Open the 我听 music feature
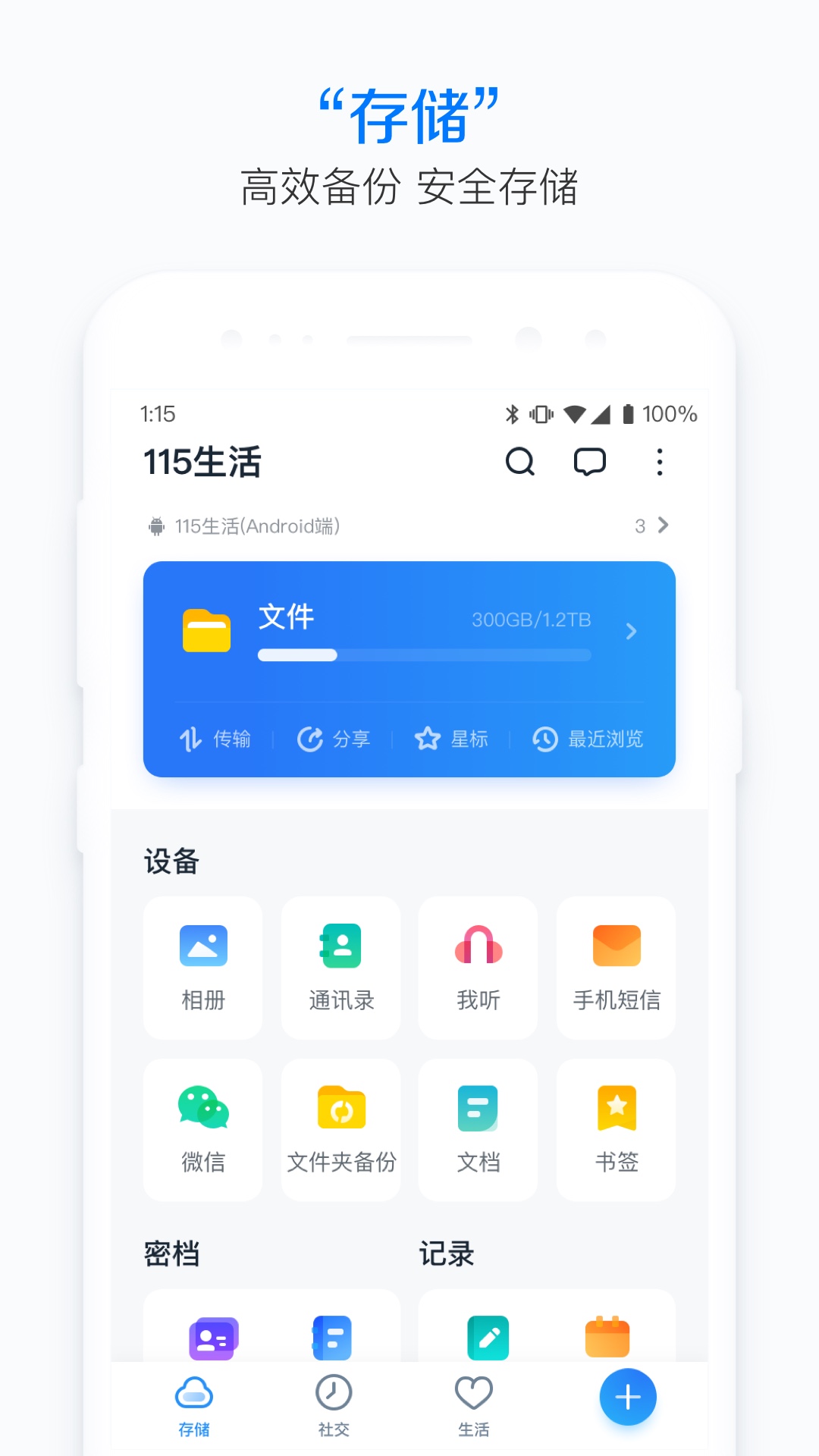Viewport: 819px width, 1456px height. (478, 968)
